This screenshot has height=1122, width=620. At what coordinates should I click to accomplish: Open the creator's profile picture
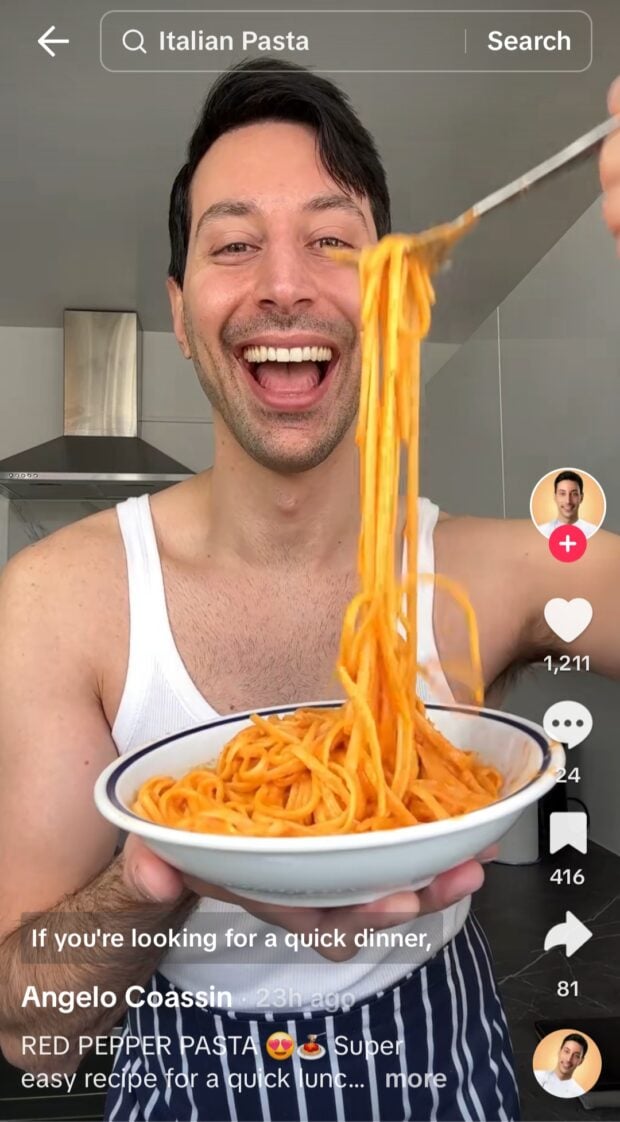coord(567,502)
